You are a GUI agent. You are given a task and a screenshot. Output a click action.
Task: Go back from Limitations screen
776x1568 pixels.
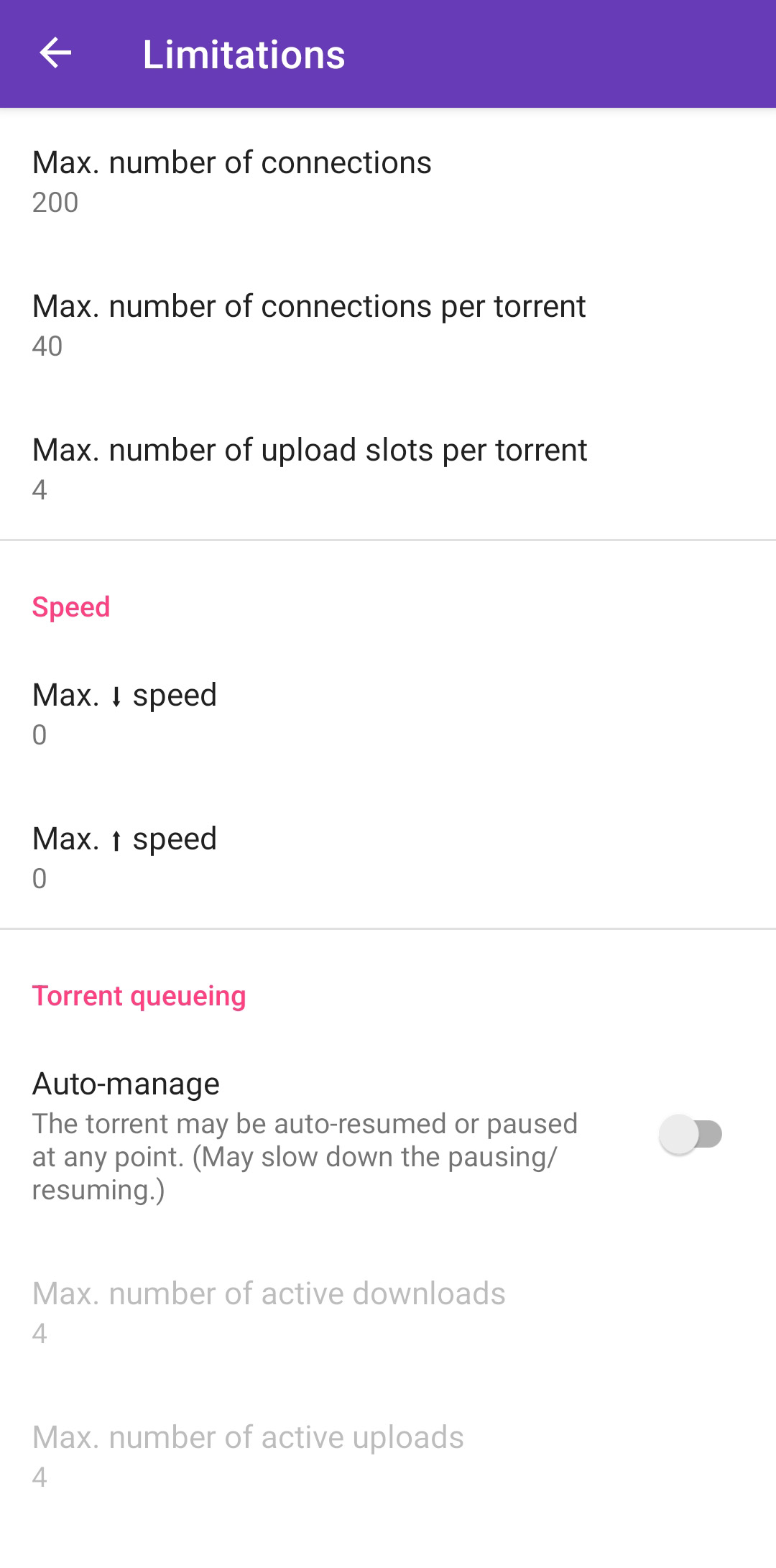coord(55,53)
